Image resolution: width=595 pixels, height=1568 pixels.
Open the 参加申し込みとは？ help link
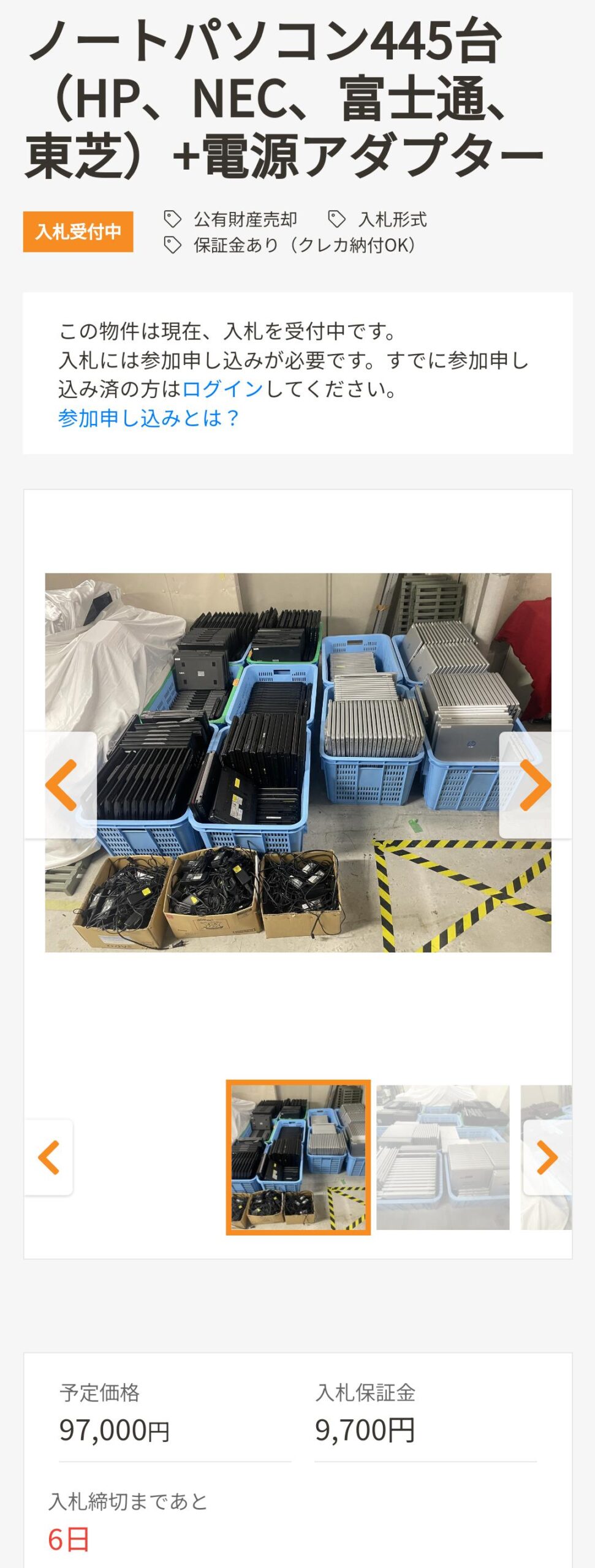point(148,418)
